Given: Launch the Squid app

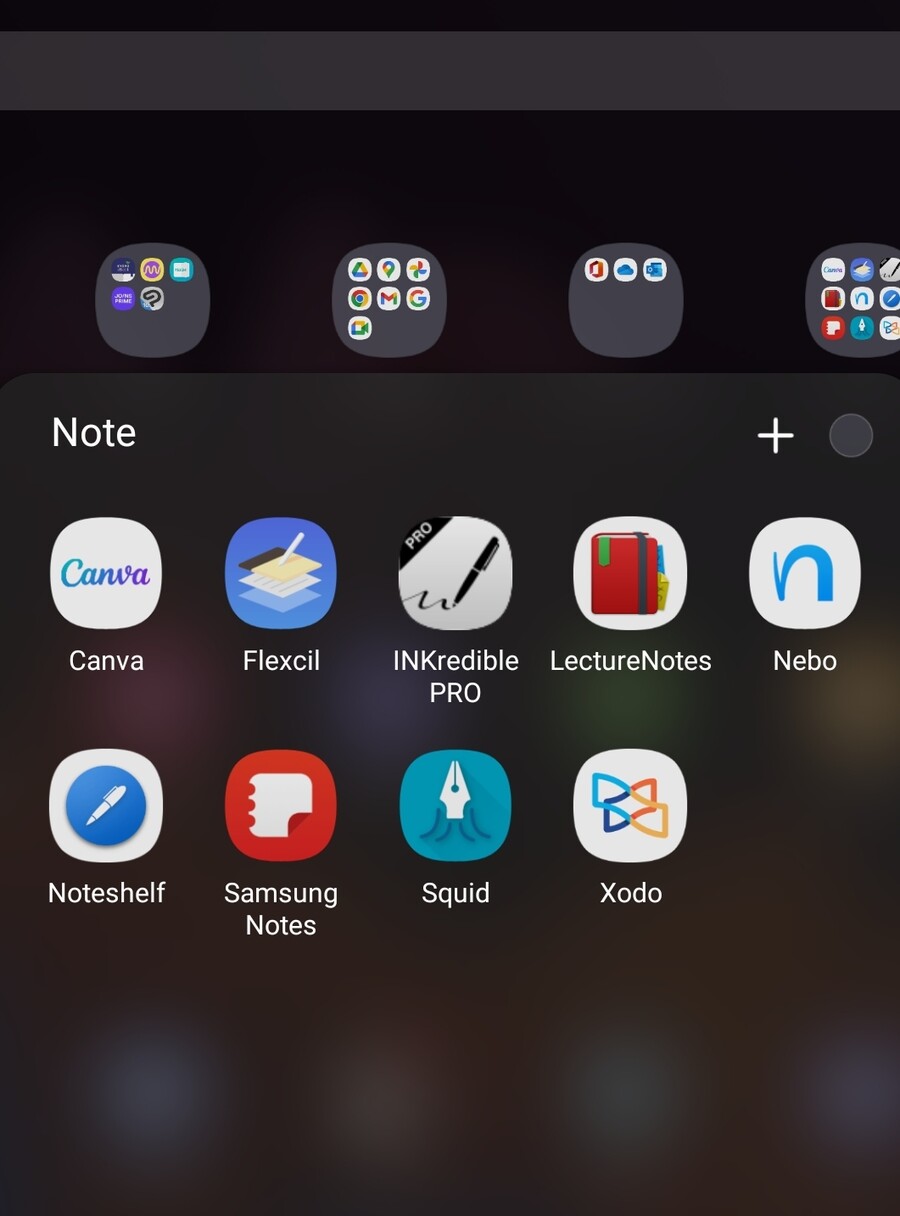Looking at the screenshot, I should pos(455,806).
